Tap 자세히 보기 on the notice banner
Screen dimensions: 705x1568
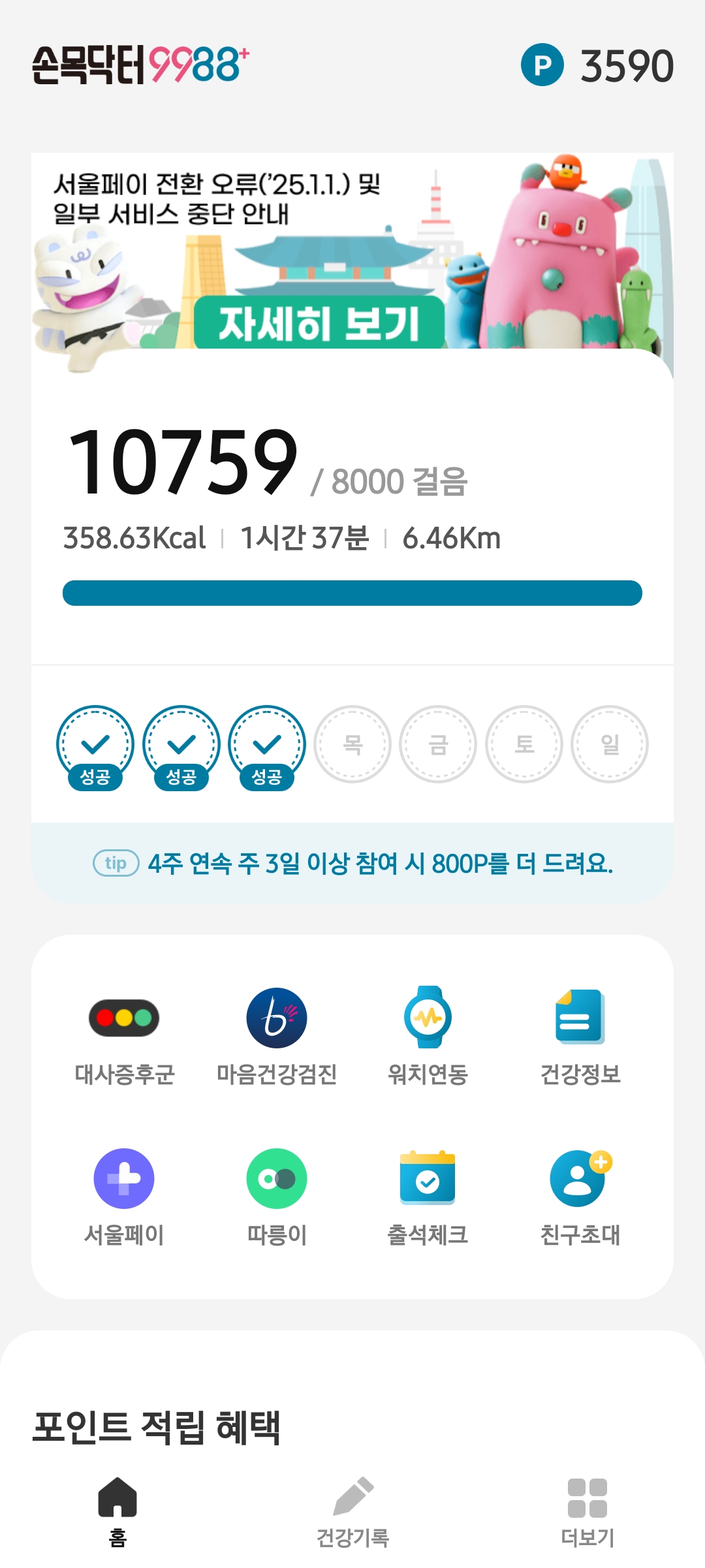(x=319, y=323)
